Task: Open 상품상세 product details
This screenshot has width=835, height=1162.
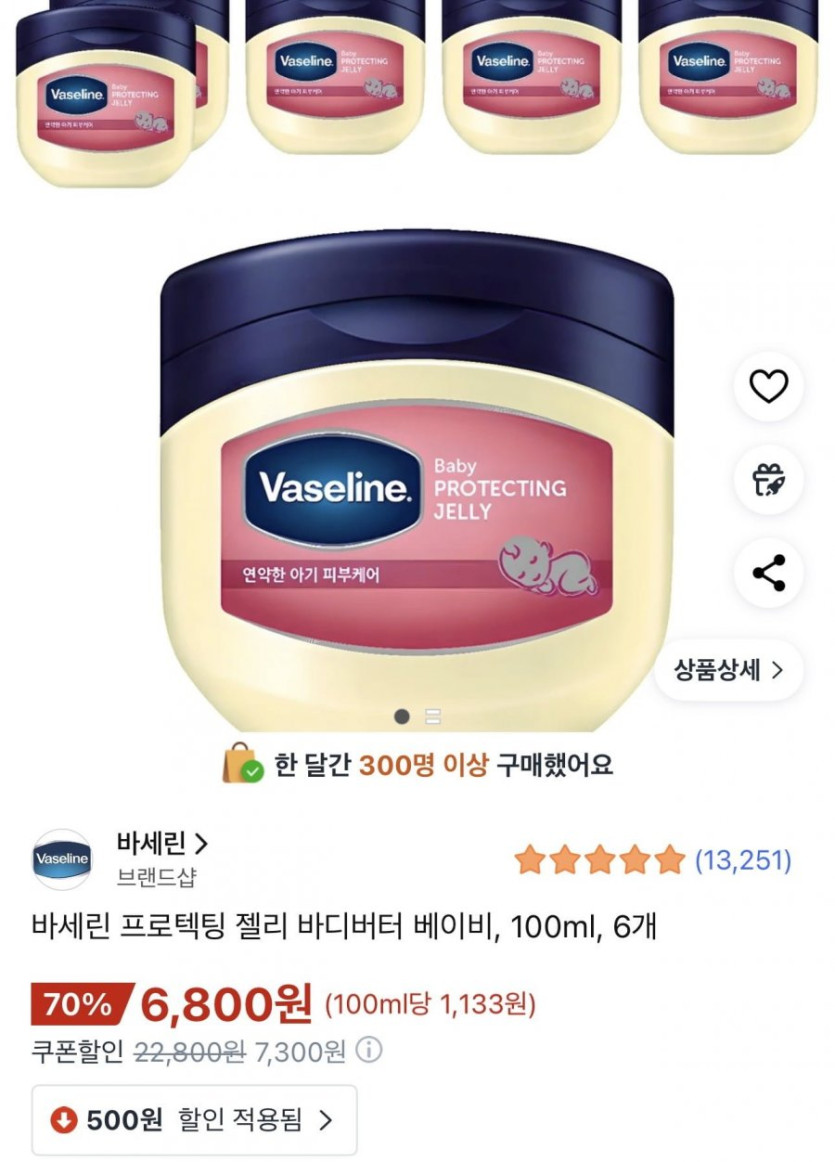Action: click(x=729, y=670)
